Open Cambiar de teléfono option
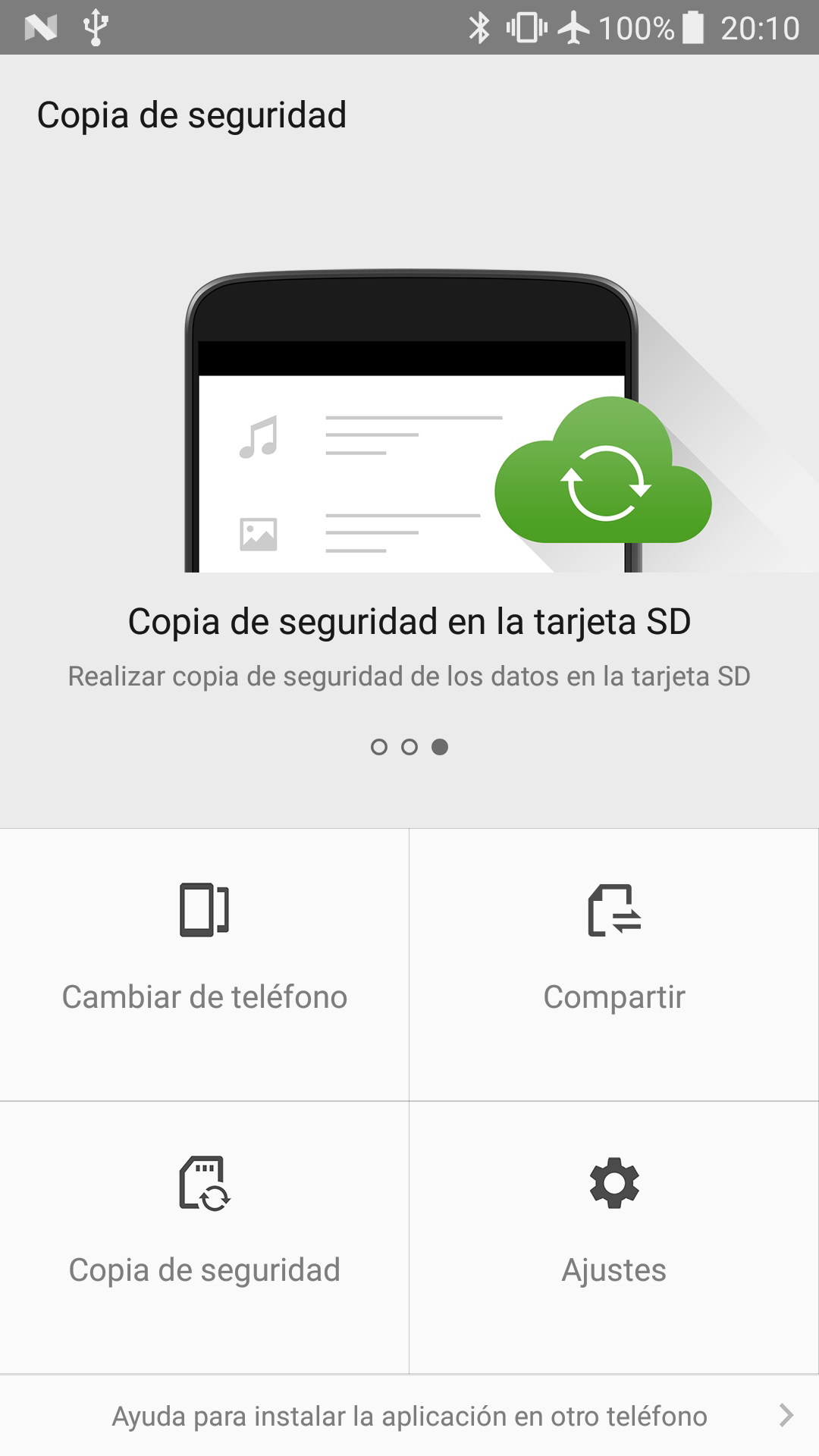819x1456 pixels. point(204,964)
